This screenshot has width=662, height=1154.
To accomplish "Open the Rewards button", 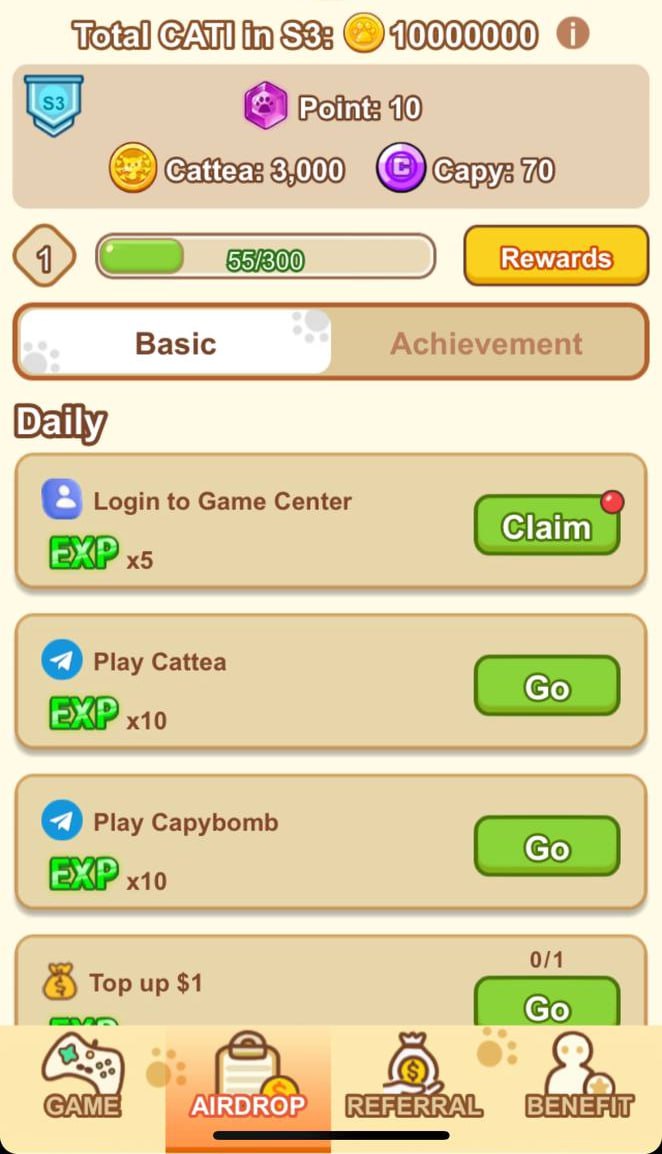I will pyautogui.click(x=555, y=257).
